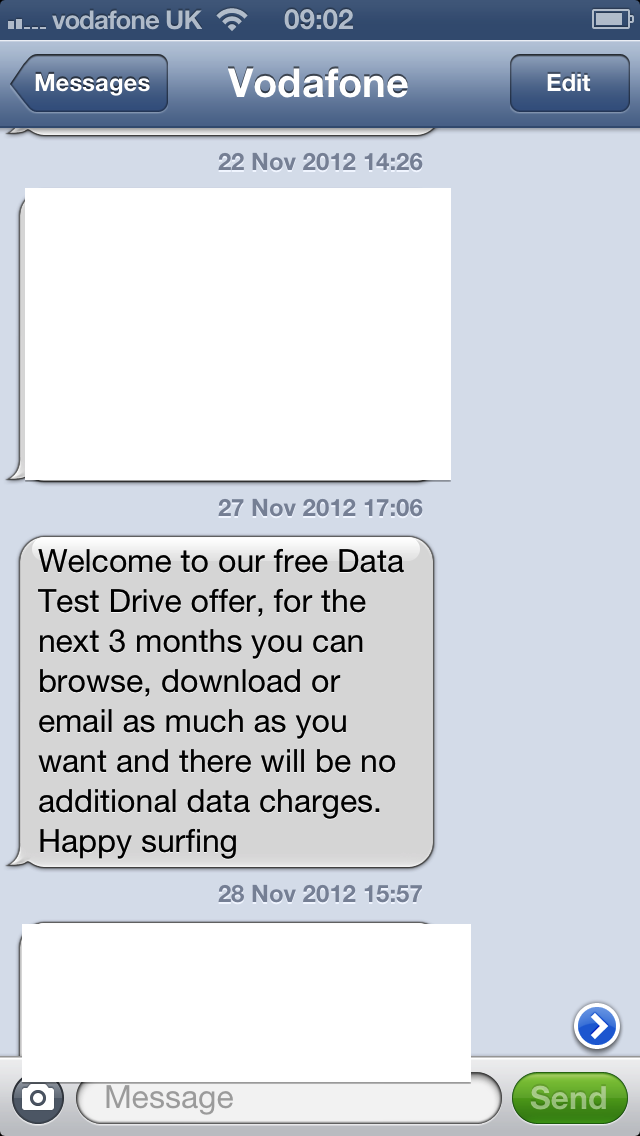Go back to the Messages list
This screenshot has width=640, height=1136.
point(89,83)
